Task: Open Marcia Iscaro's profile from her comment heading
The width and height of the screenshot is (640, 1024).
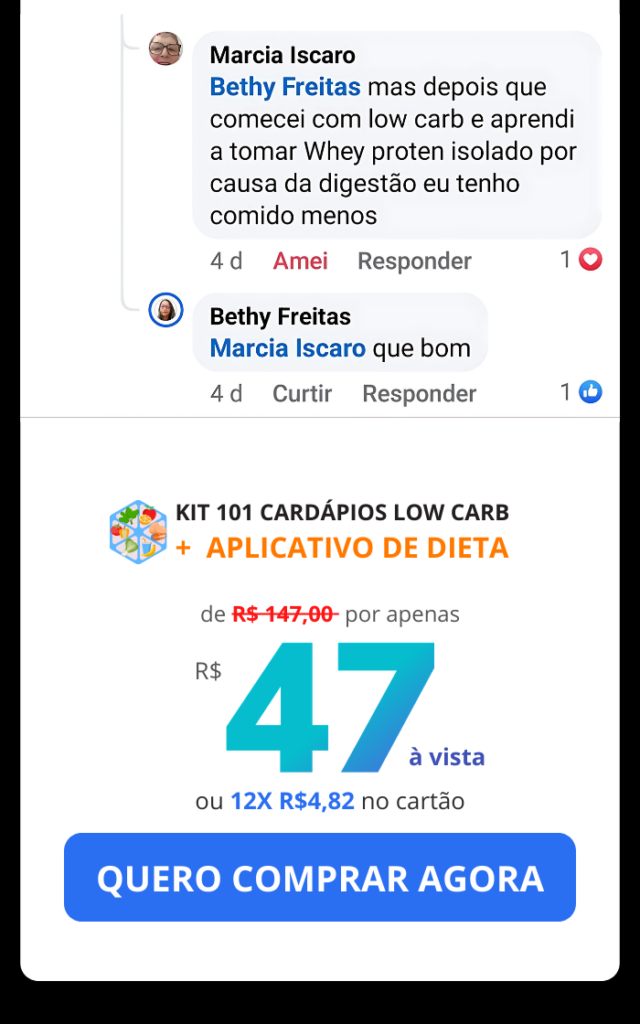Action: point(282,55)
